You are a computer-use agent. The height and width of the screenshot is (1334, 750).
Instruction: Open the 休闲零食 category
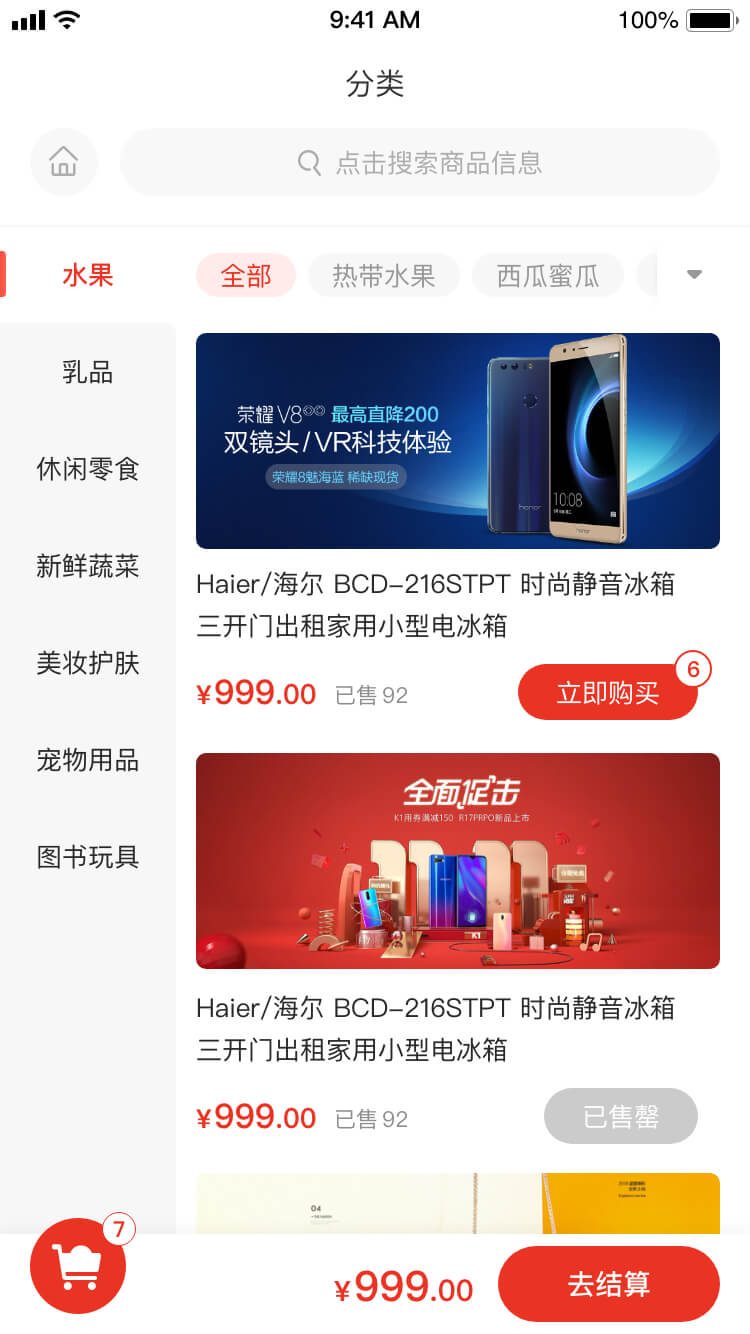click(x=88, y=469)
